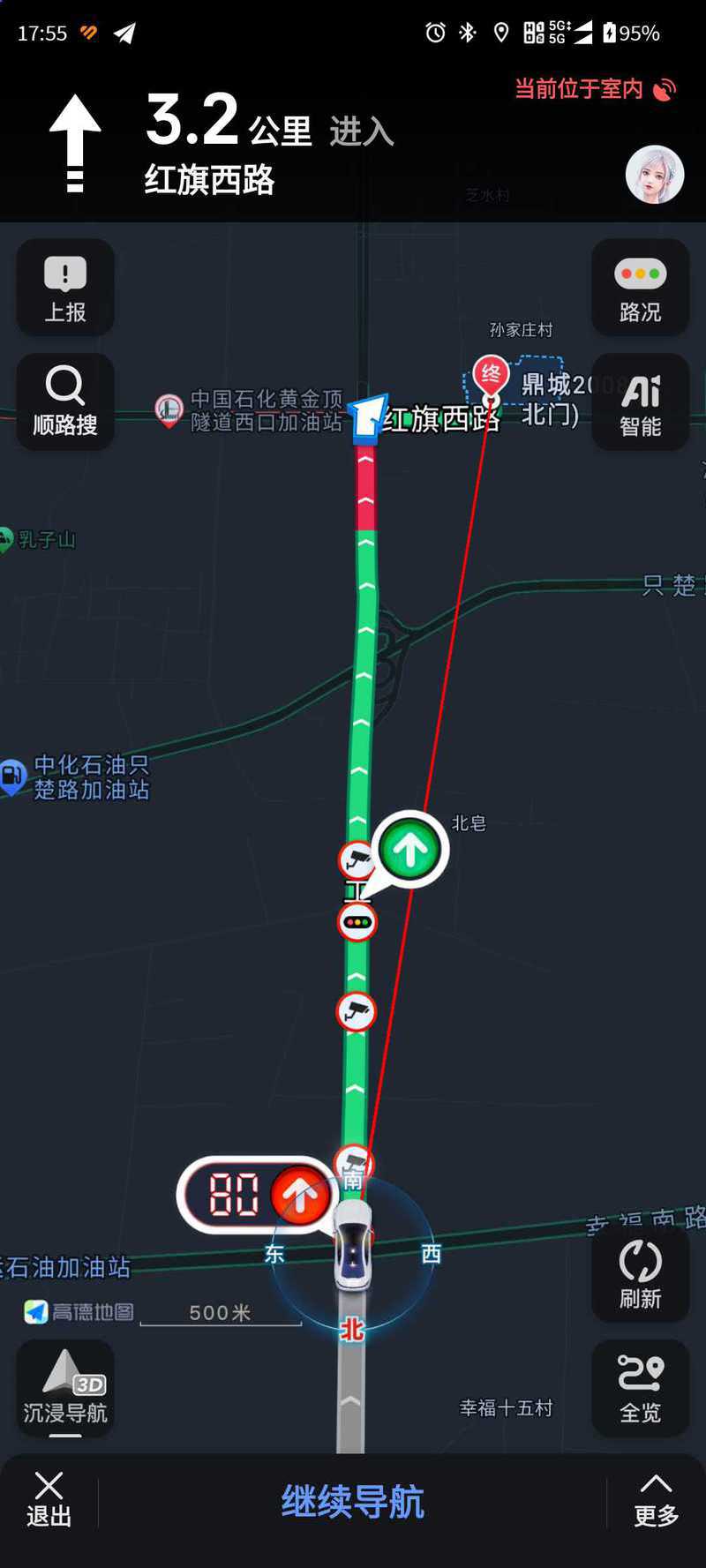
Task: Show the 全览 route overview
Action: click(640, 1388)
